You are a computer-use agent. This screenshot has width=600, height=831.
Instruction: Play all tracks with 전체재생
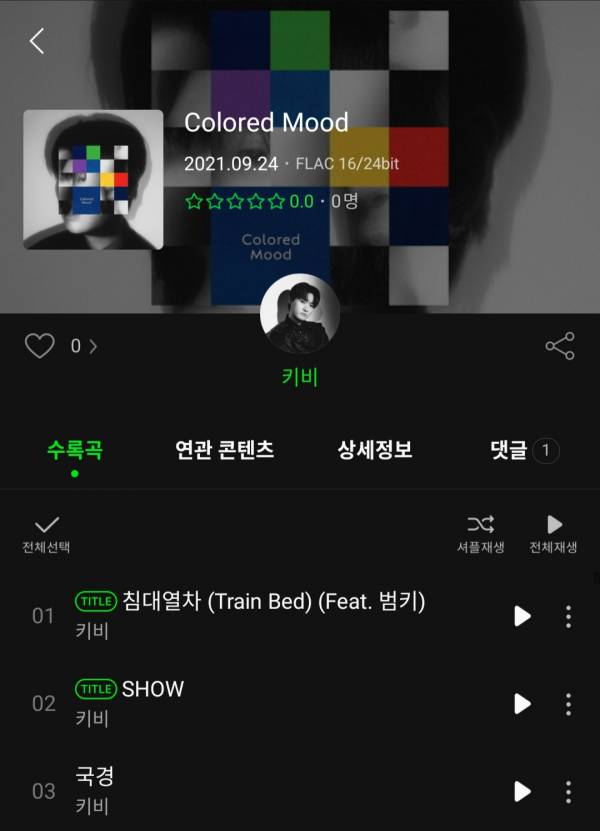[x=553, y=534]
